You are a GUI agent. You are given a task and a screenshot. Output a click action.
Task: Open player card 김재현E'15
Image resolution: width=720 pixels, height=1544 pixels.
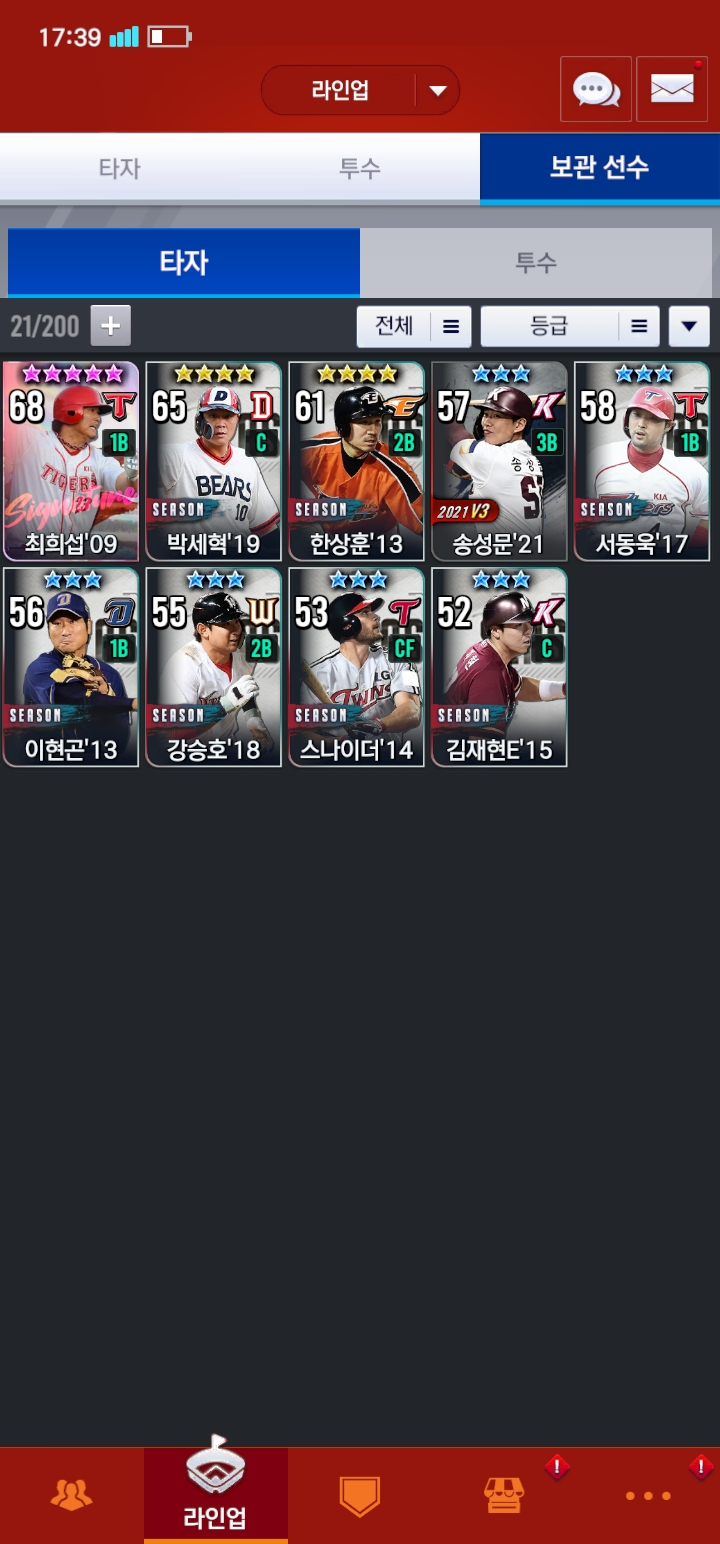tap(499, 667)
